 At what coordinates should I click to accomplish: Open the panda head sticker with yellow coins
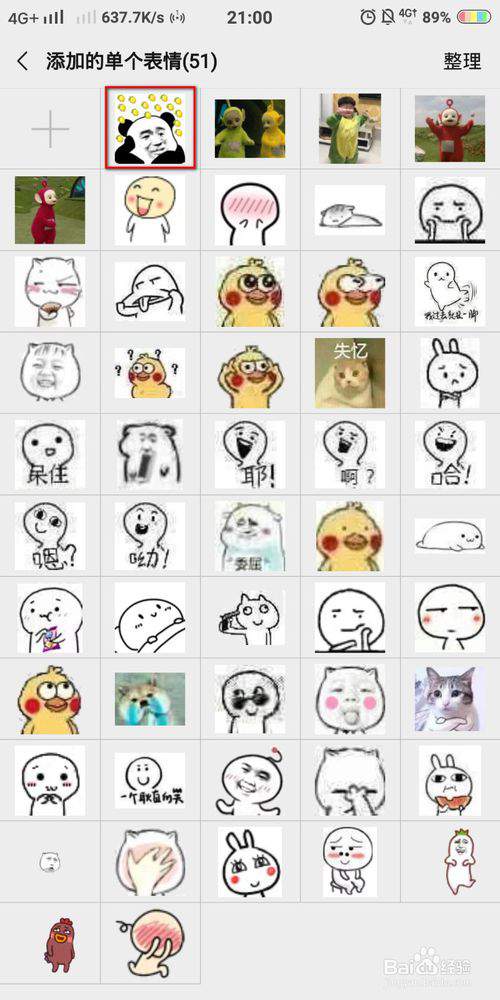click(151, 128)
